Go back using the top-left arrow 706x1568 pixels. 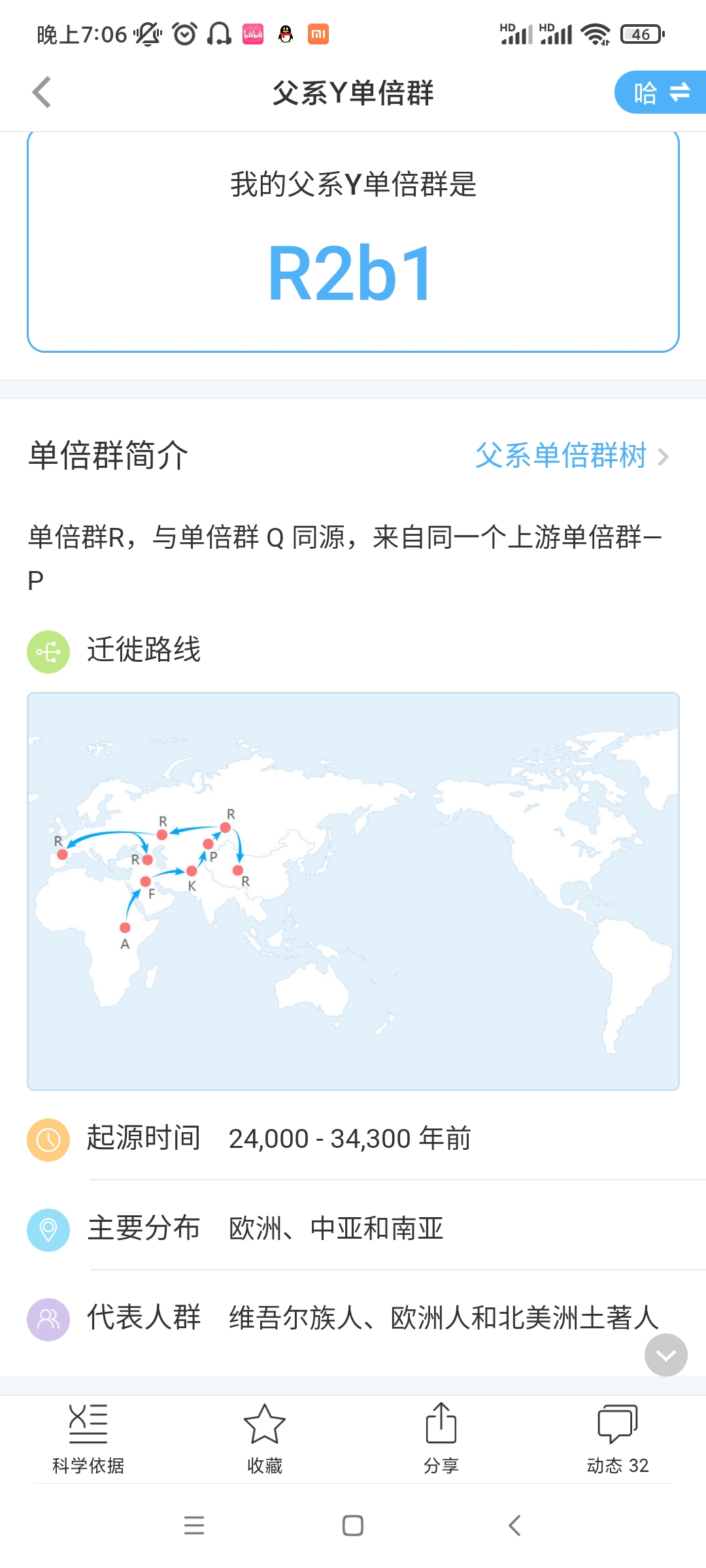click(x=42, y=92)
